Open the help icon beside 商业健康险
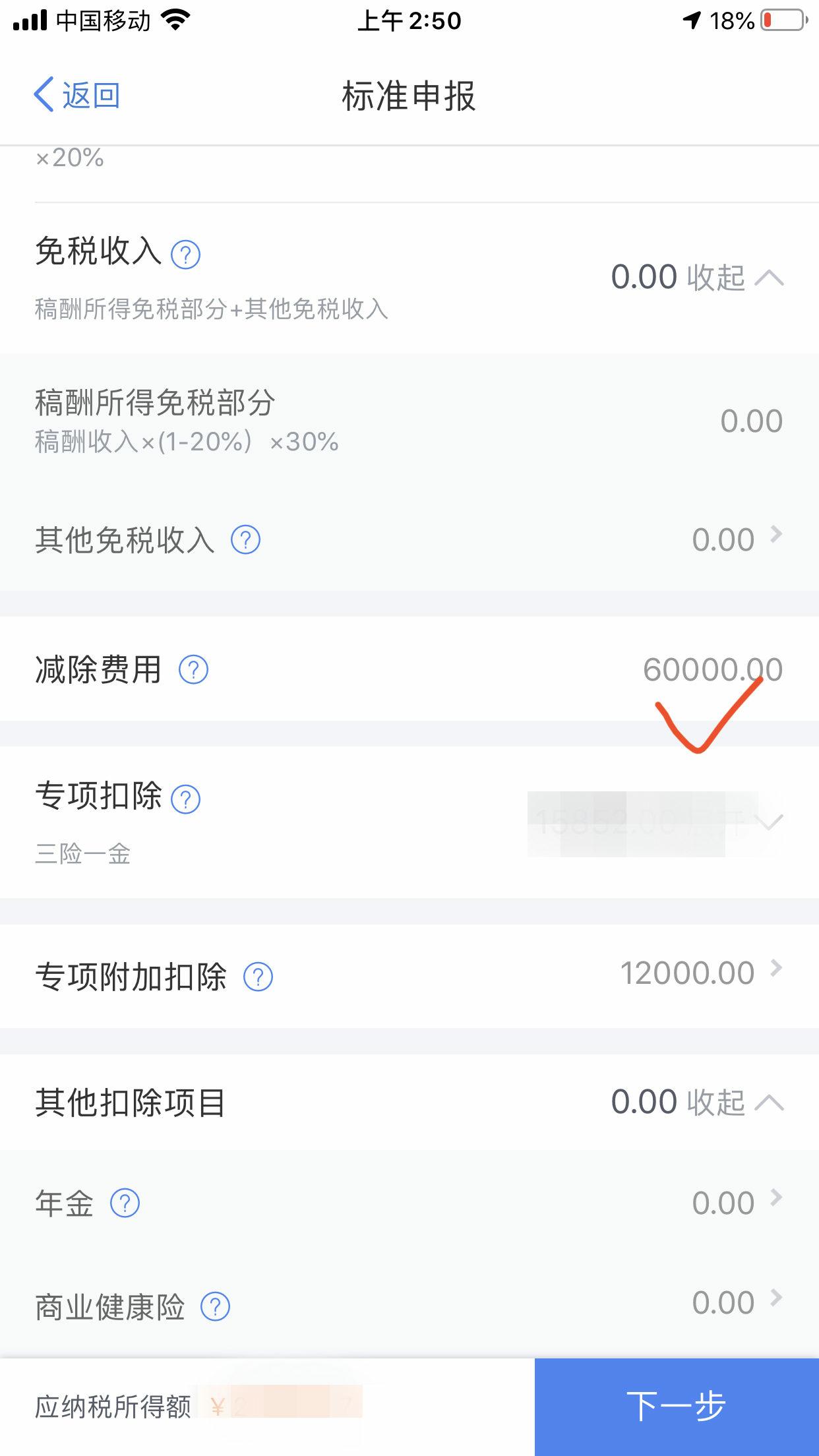The height and width of the screenshot is (1456, 819). click(214, 1305)
